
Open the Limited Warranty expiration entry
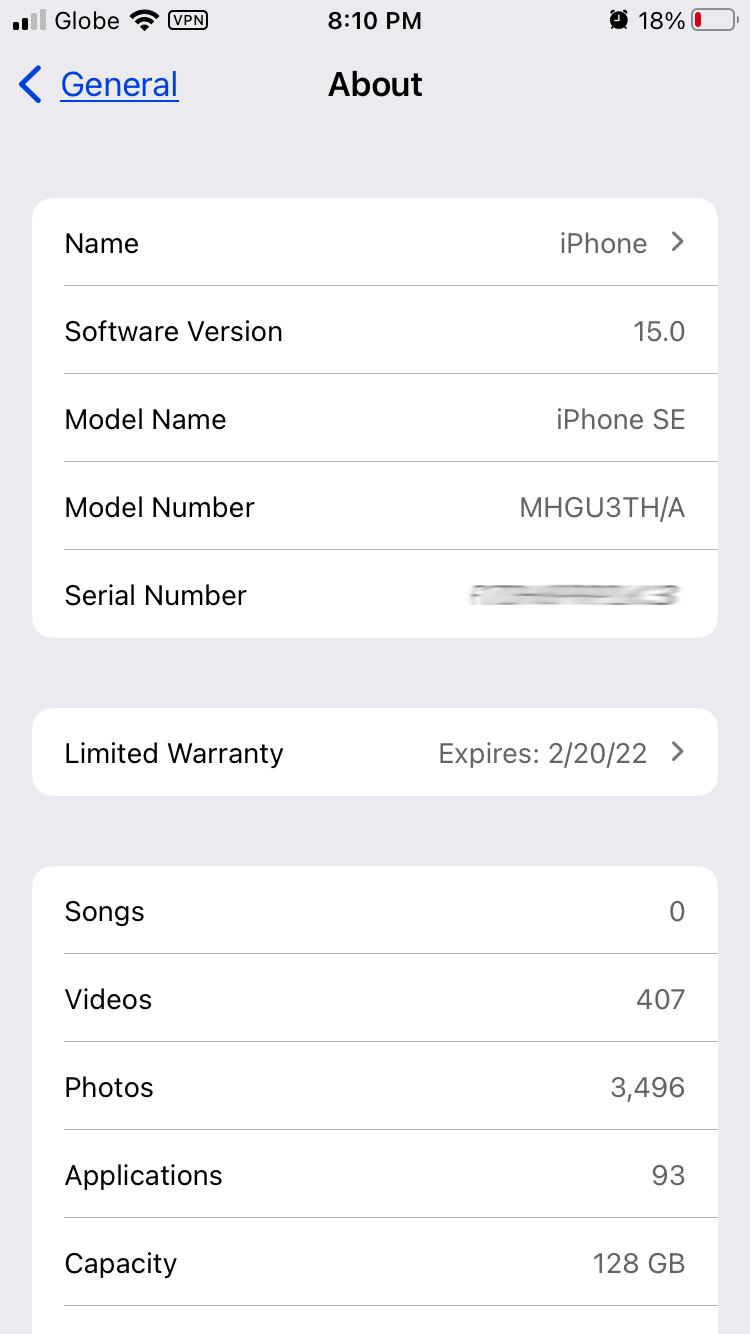point(375,752)
